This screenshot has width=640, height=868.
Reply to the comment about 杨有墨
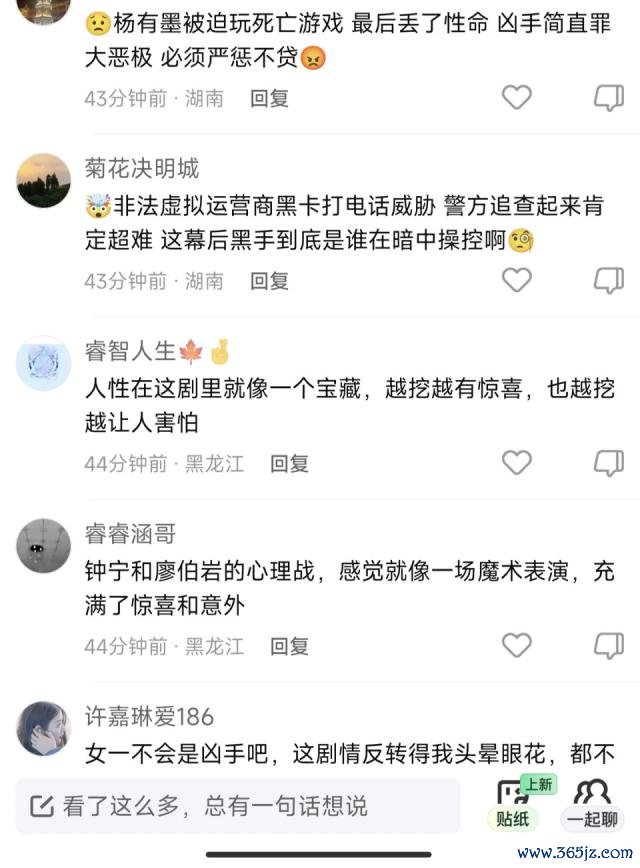click(x=270, y=98)
